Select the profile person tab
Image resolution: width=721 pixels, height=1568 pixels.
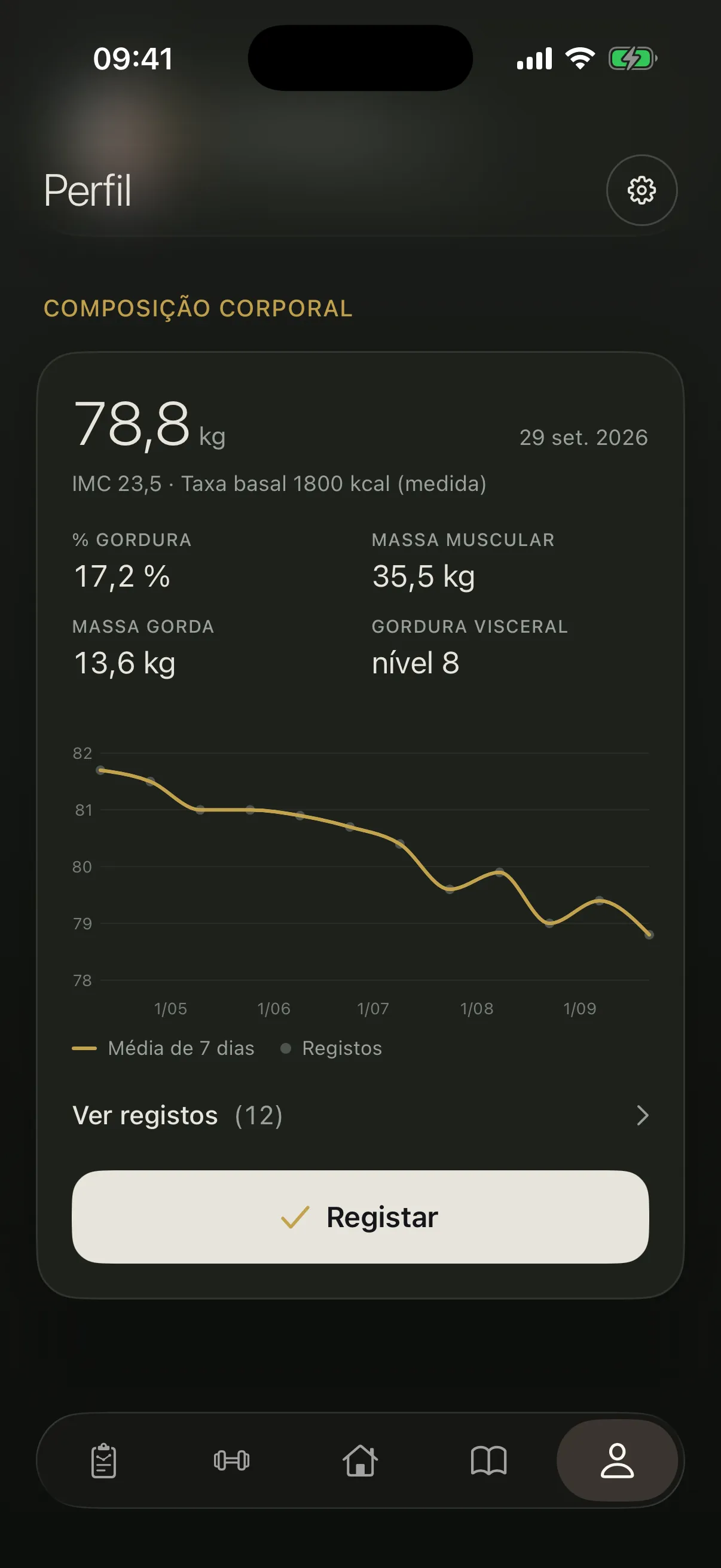tap(617, 1460)
